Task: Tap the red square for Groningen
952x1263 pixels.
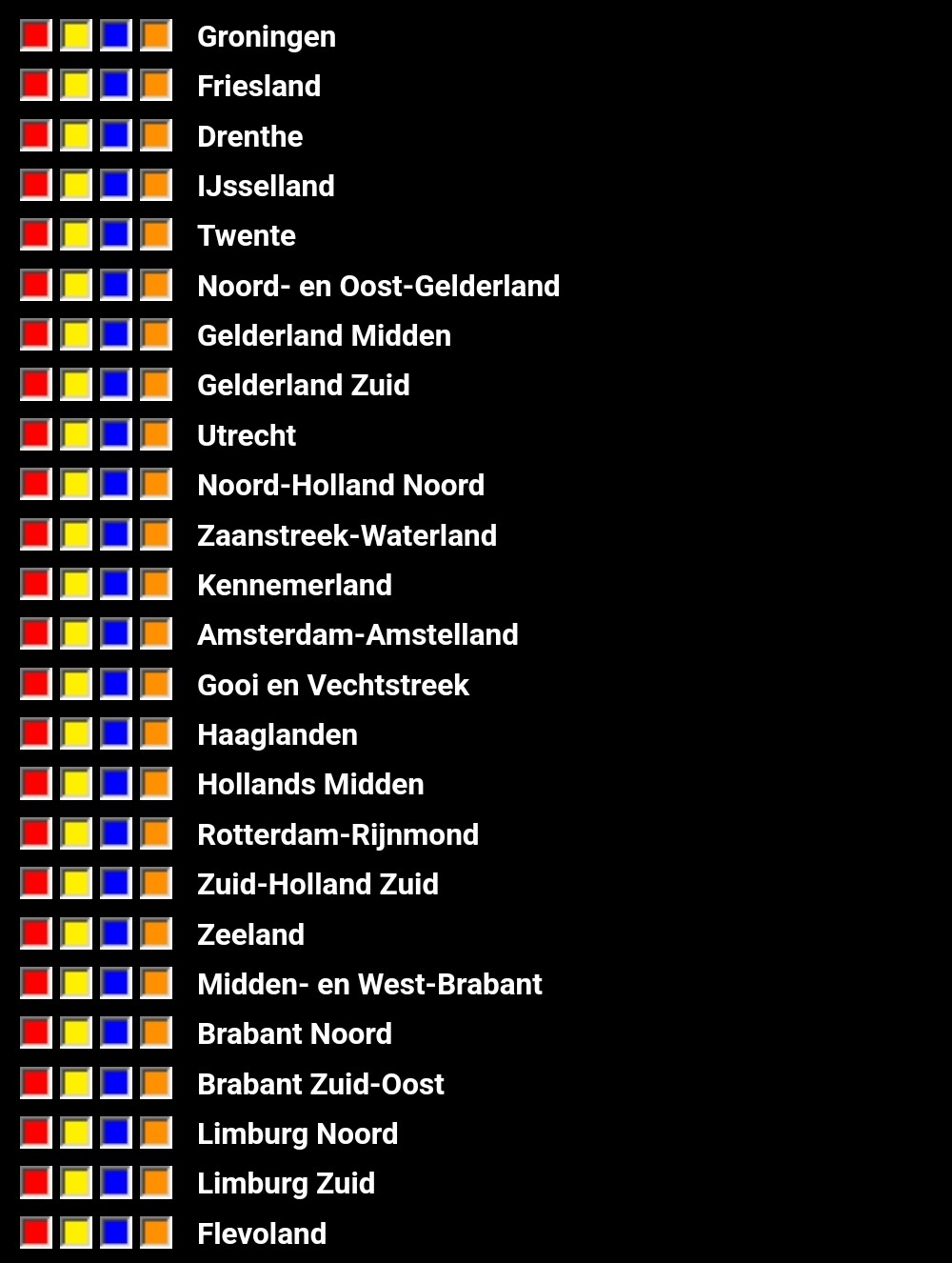Action: (x=35, y=35)
